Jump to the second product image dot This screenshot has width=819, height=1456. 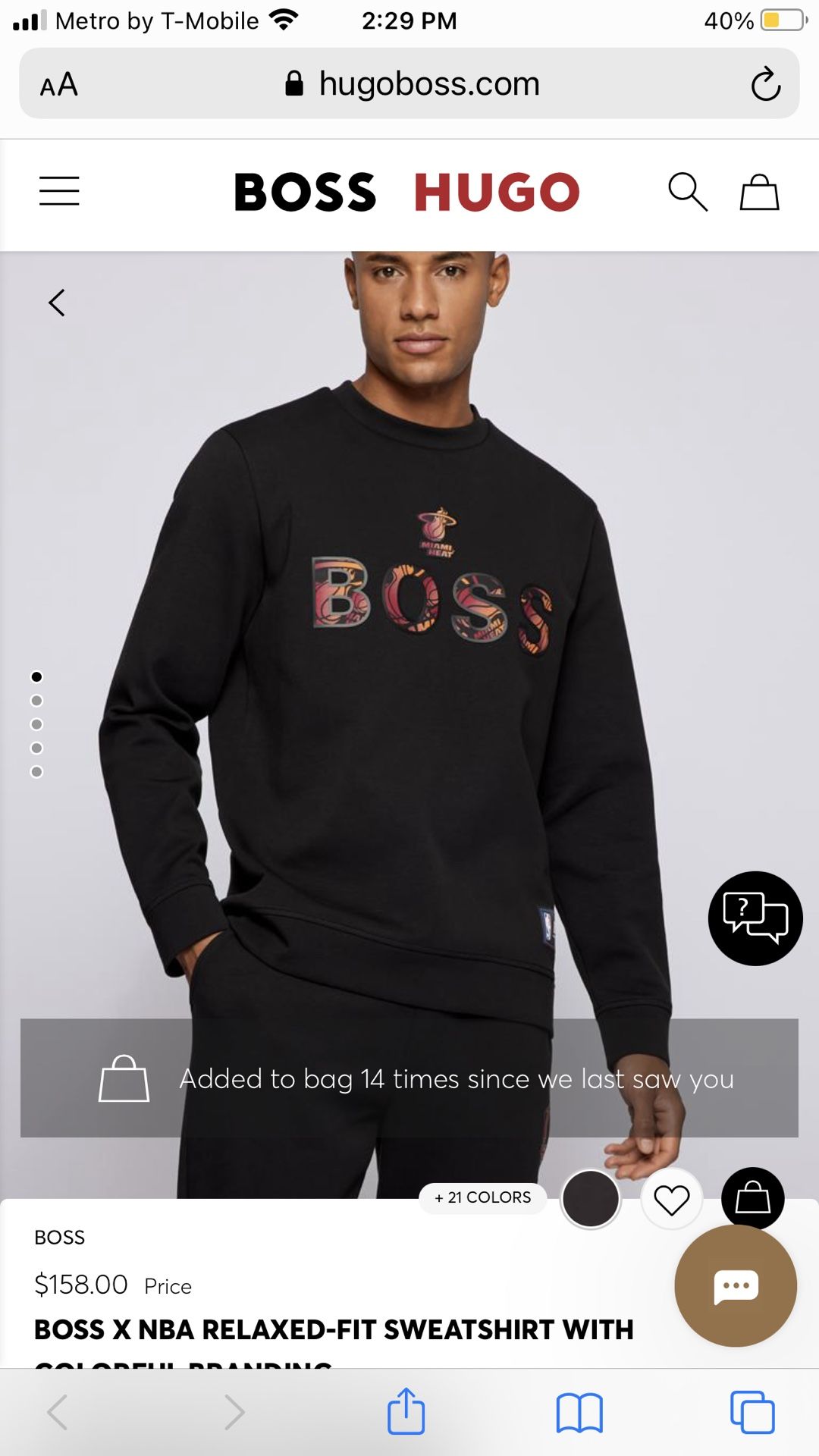pyautogui.click(x=36, y=701)
